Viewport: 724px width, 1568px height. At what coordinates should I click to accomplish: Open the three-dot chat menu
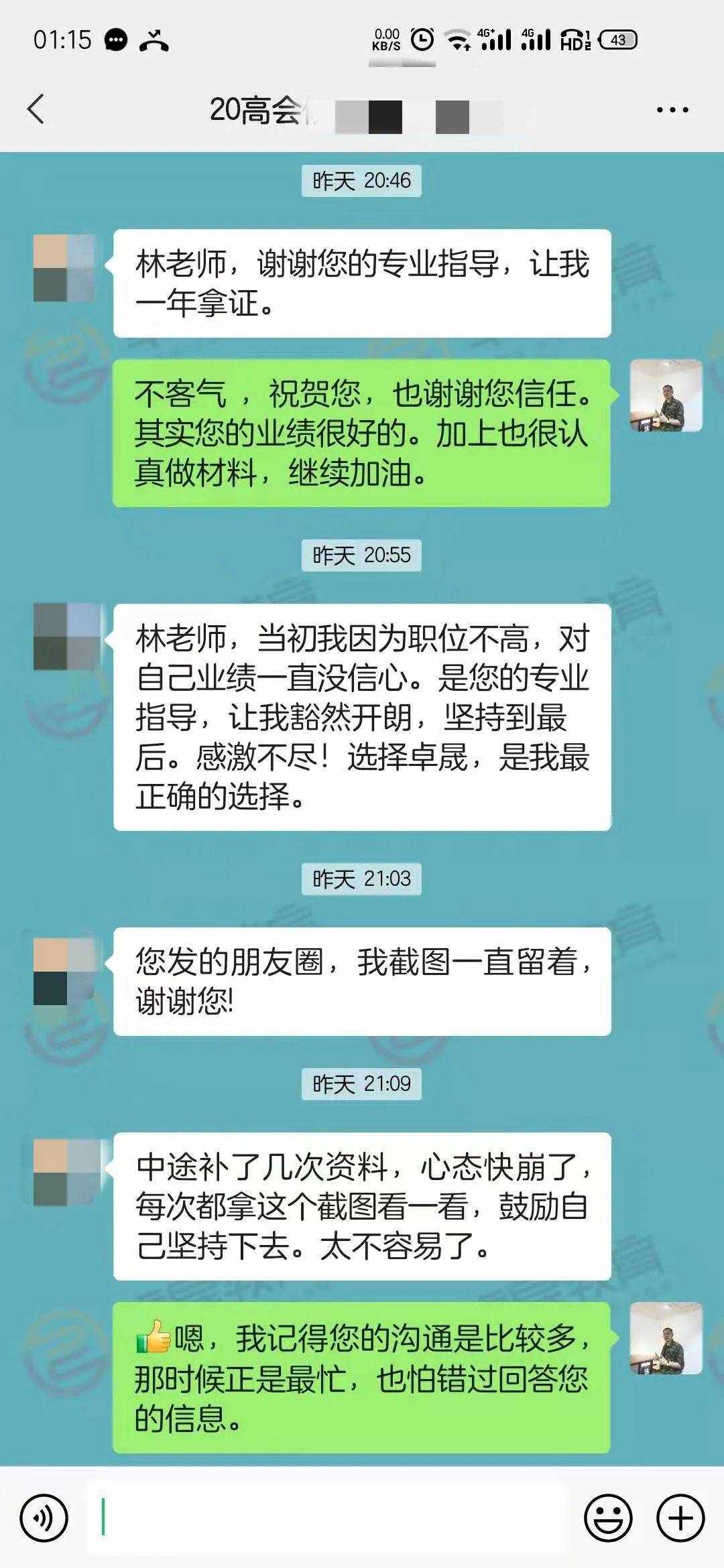point(672,110)
